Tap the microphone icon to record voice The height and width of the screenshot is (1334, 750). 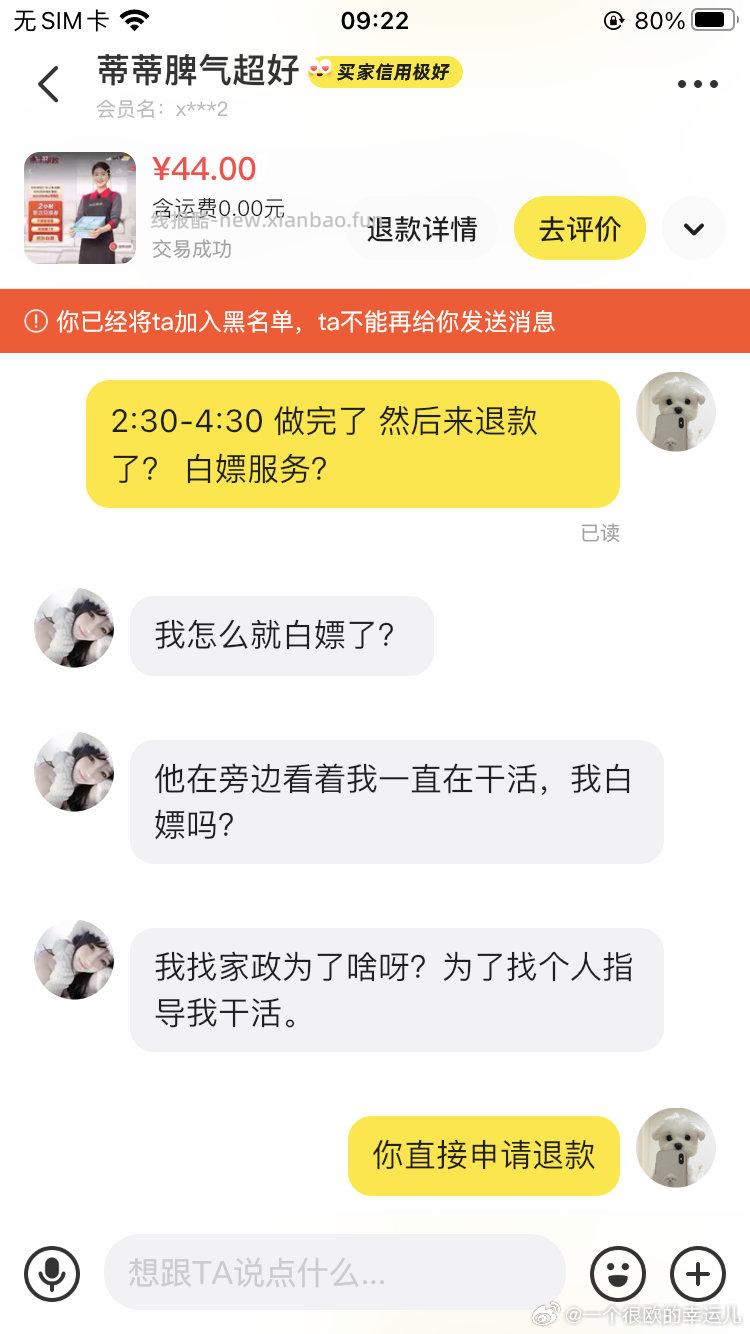click(x=52, y=1274)
